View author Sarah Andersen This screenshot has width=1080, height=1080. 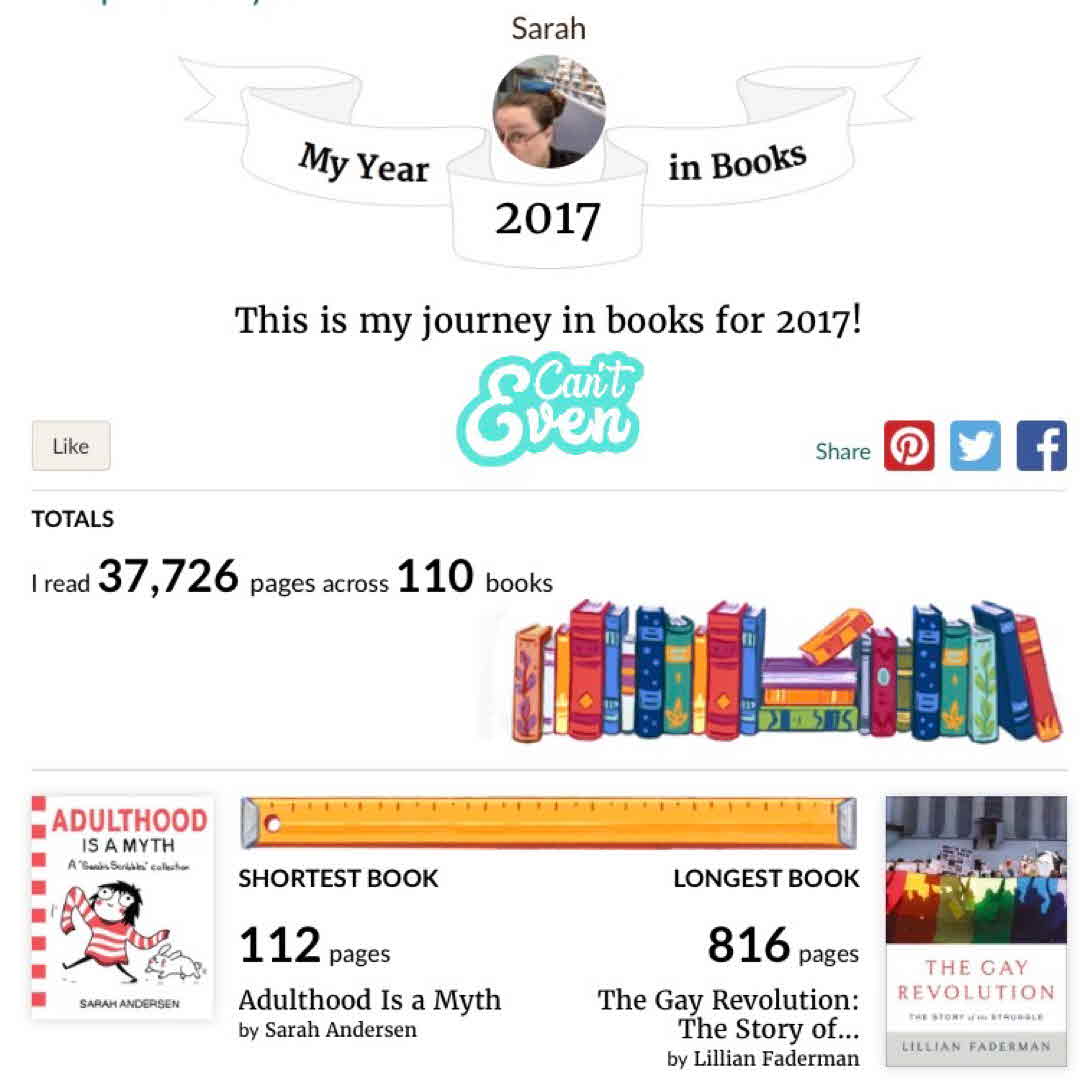coord(340,1030)
